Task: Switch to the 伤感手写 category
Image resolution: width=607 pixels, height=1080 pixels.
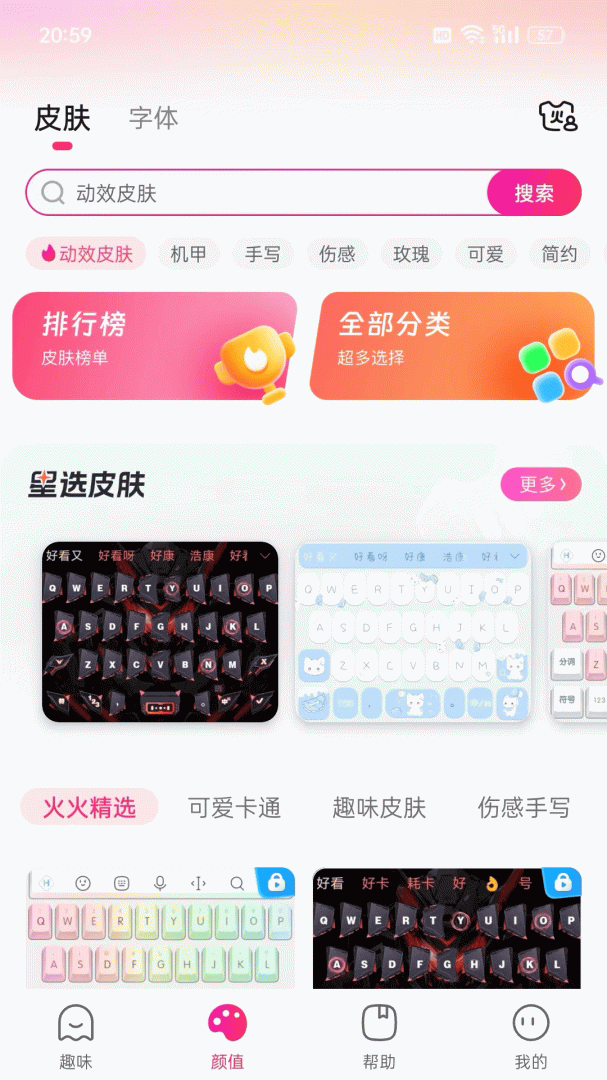Action: [523, 808]
